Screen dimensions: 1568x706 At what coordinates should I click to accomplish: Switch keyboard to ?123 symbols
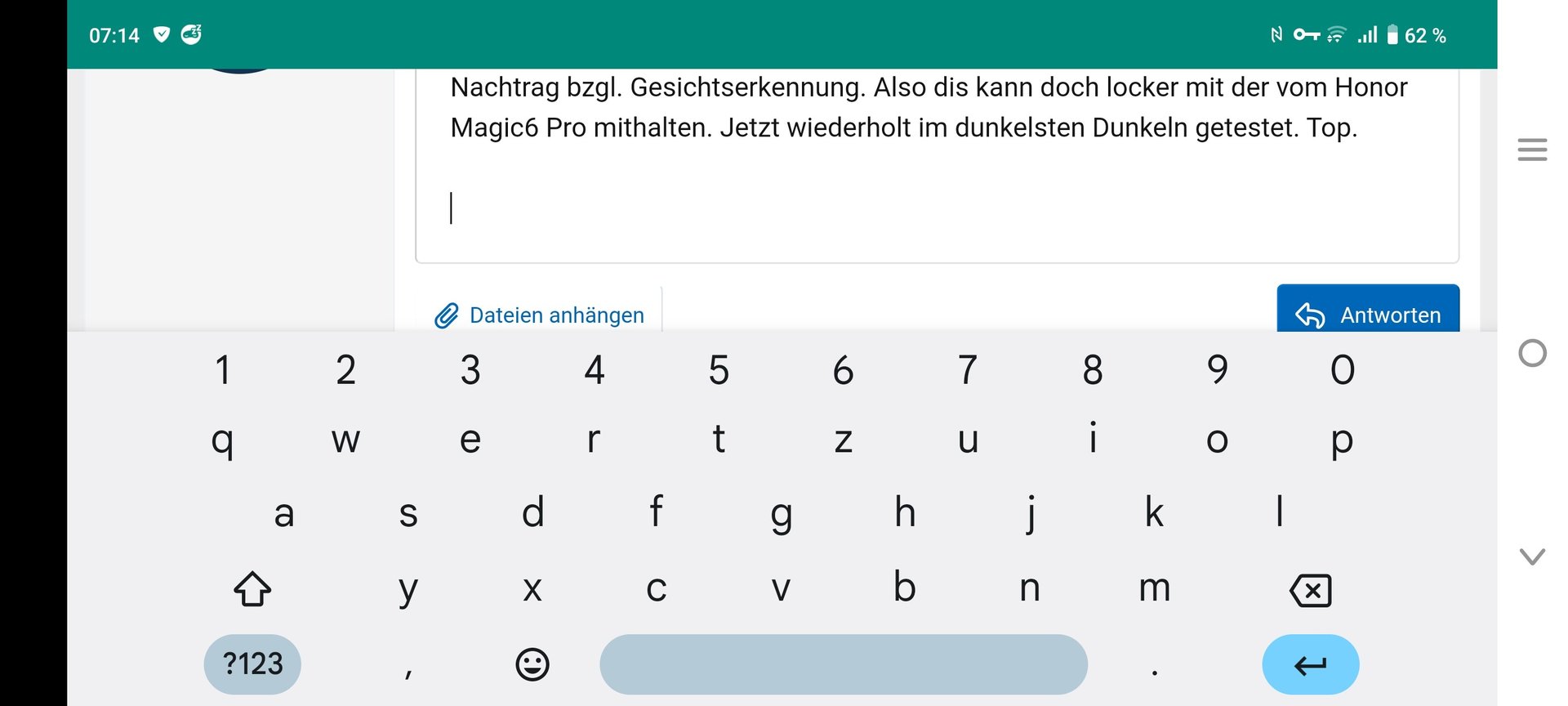[x=252, y=664]
